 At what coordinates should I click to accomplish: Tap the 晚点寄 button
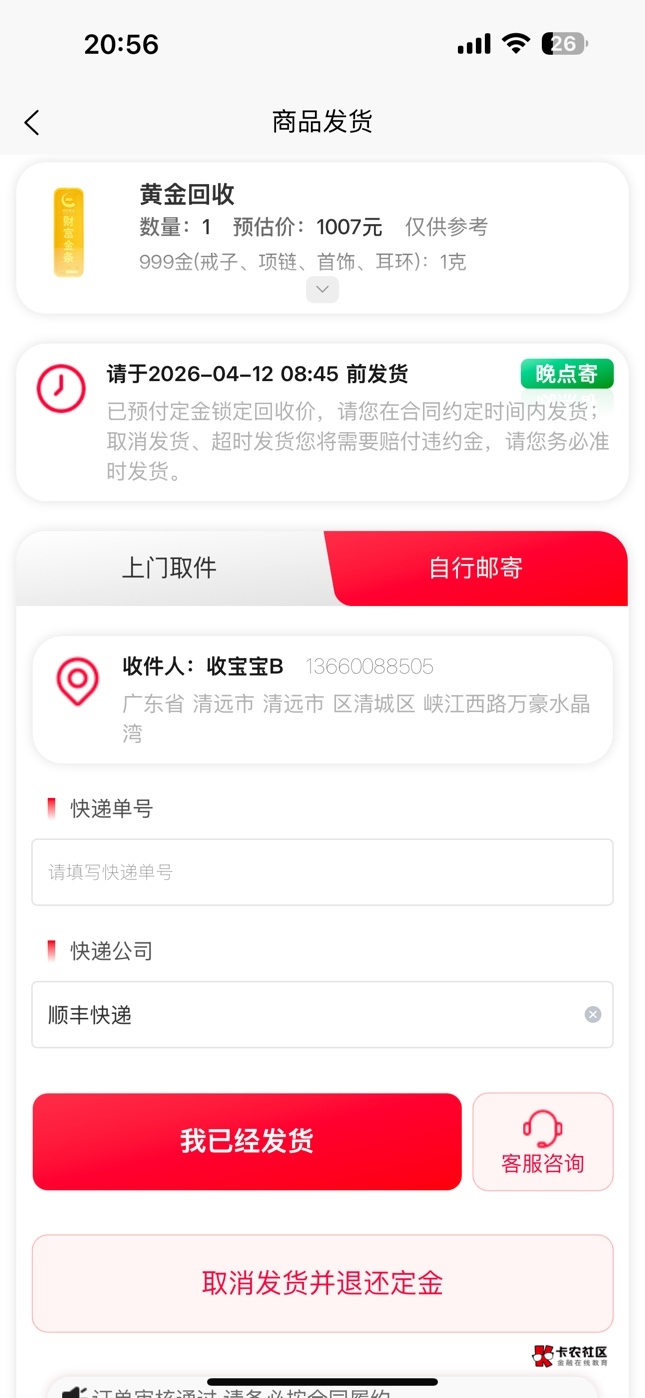point(566,374)
